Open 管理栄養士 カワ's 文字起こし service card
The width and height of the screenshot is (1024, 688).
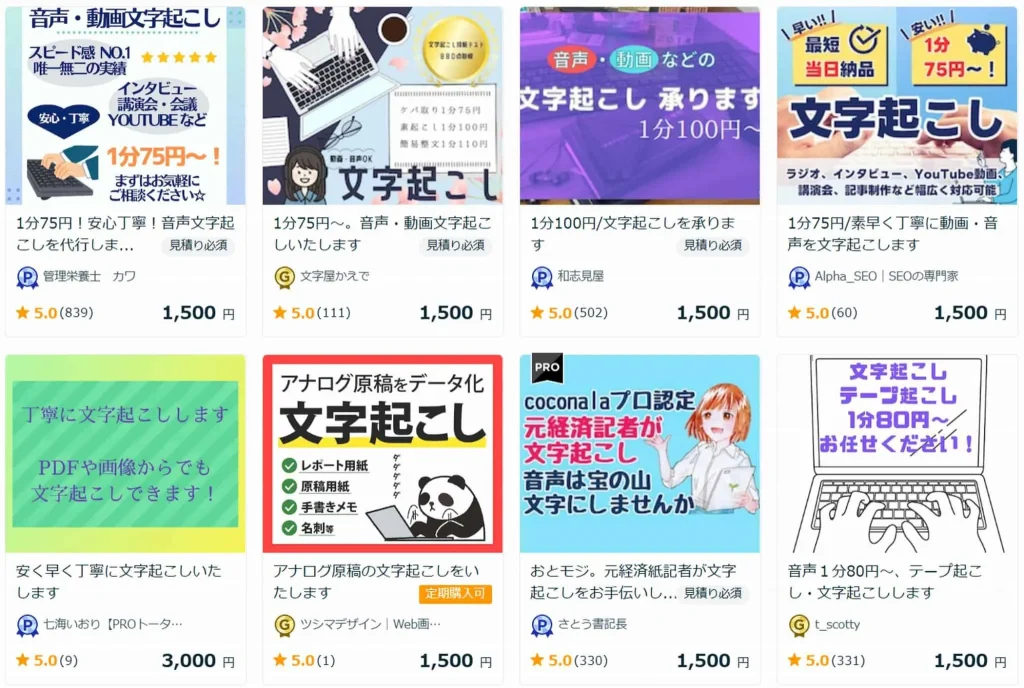[x=125, y=106]
